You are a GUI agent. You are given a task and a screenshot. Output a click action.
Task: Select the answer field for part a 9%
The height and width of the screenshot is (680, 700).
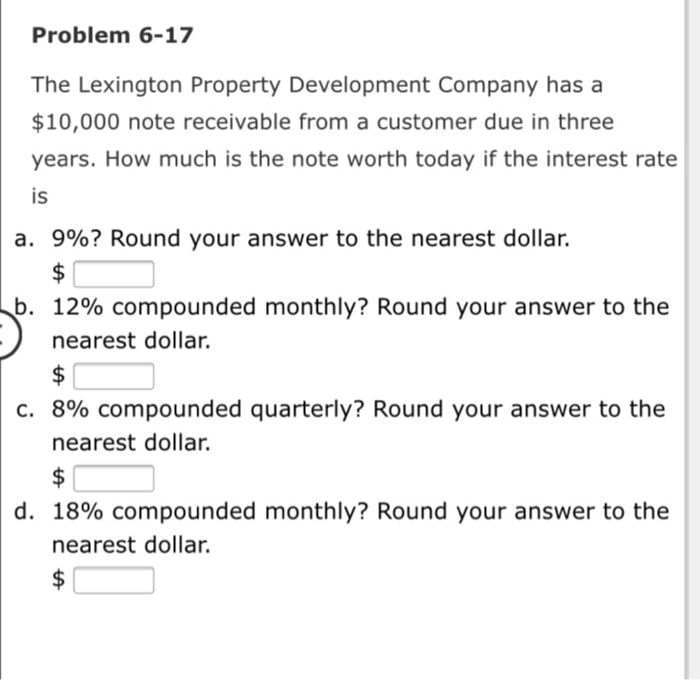[113, 273]
